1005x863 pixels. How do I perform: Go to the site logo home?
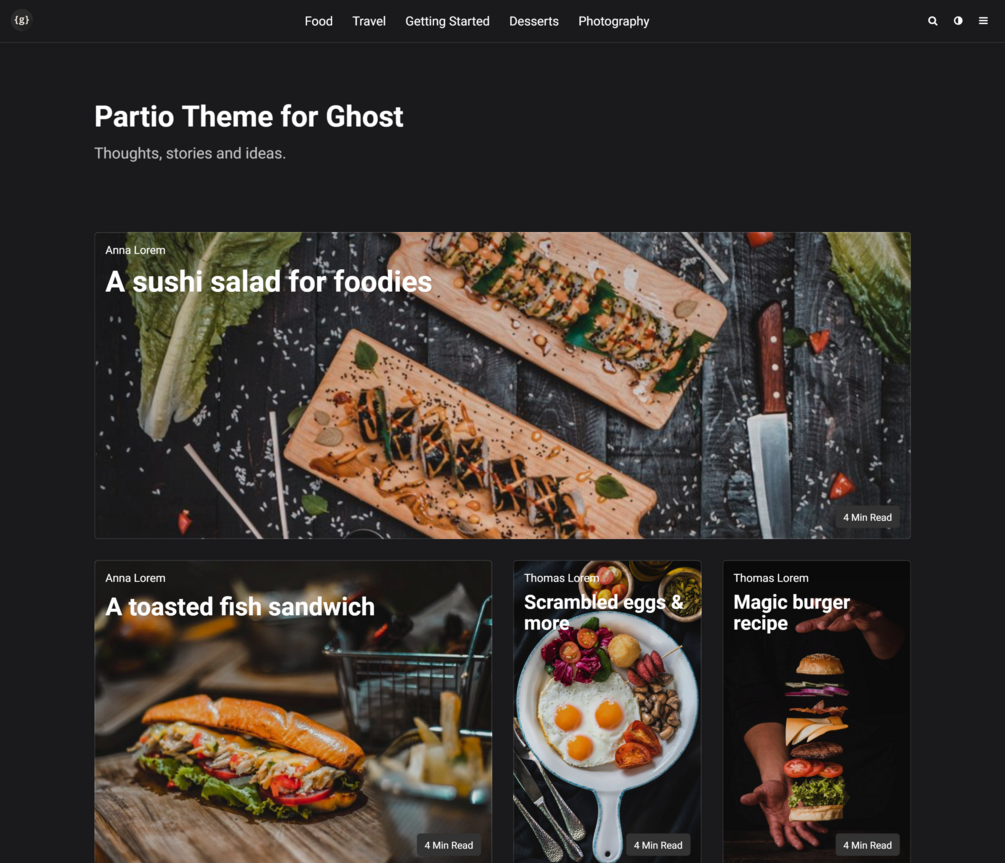click(22, 20)
